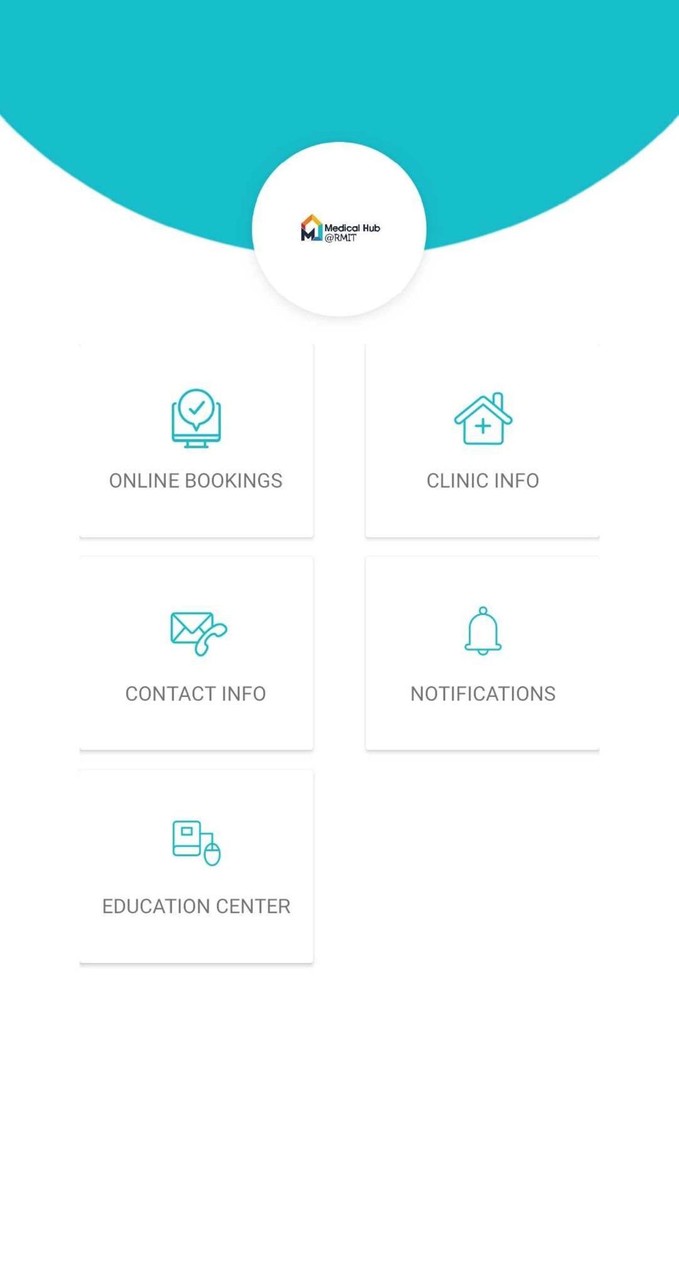Open the Online Bookings card
Viewport: 679px width, 1280px height.
pos(196,440)
